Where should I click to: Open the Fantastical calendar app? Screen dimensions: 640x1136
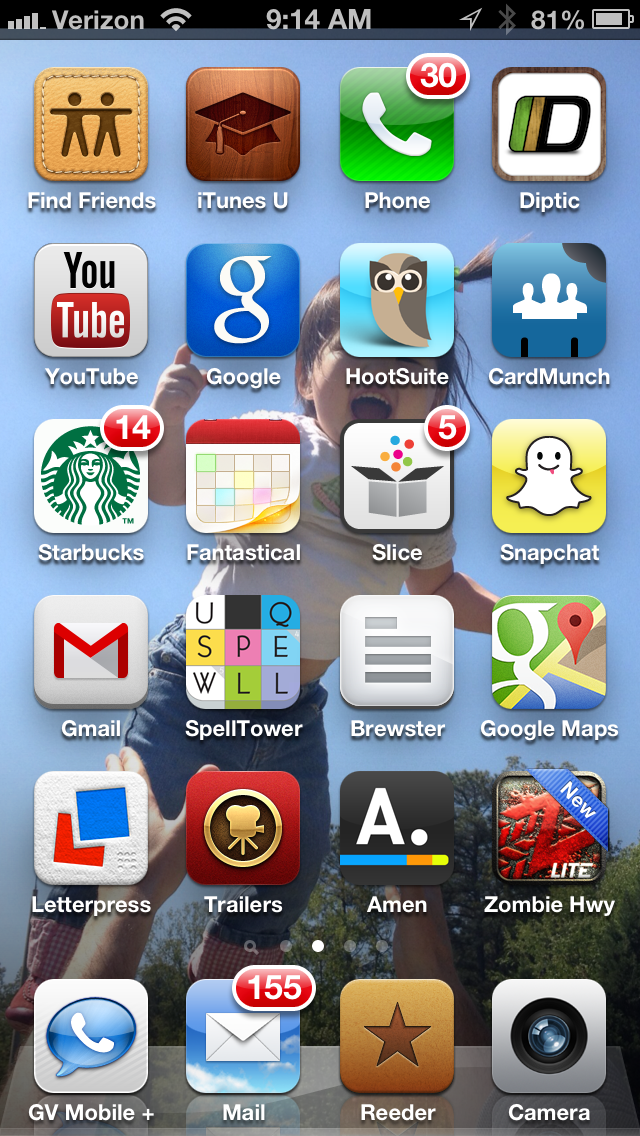pos(243,476)
